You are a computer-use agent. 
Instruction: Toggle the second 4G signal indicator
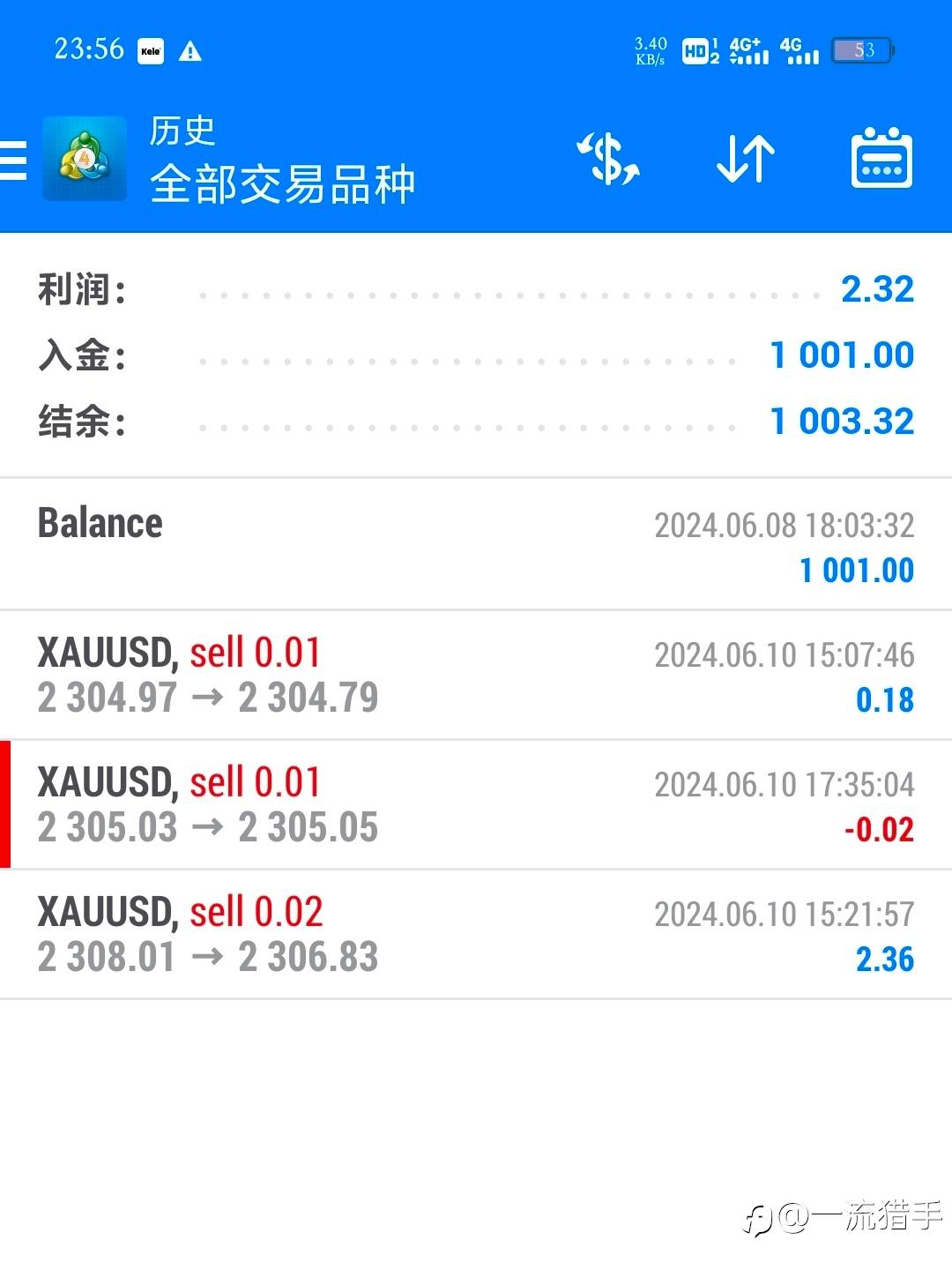[x=800, y=51]
